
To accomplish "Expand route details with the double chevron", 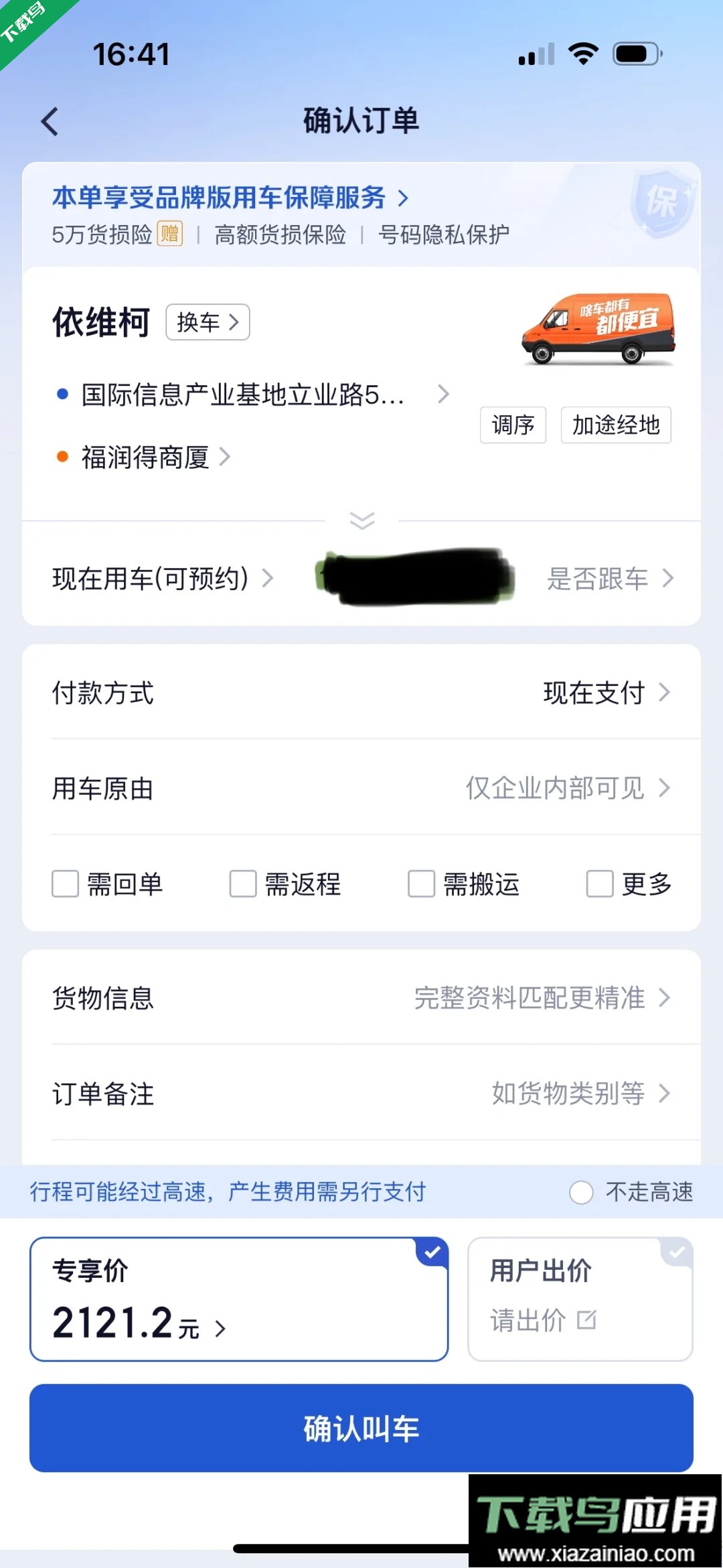I will 361,521.
